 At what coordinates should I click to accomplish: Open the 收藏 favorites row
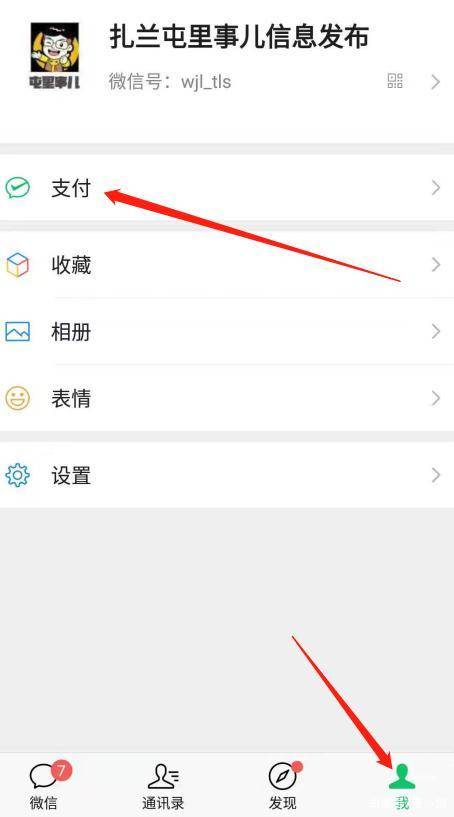coord(227,265)
